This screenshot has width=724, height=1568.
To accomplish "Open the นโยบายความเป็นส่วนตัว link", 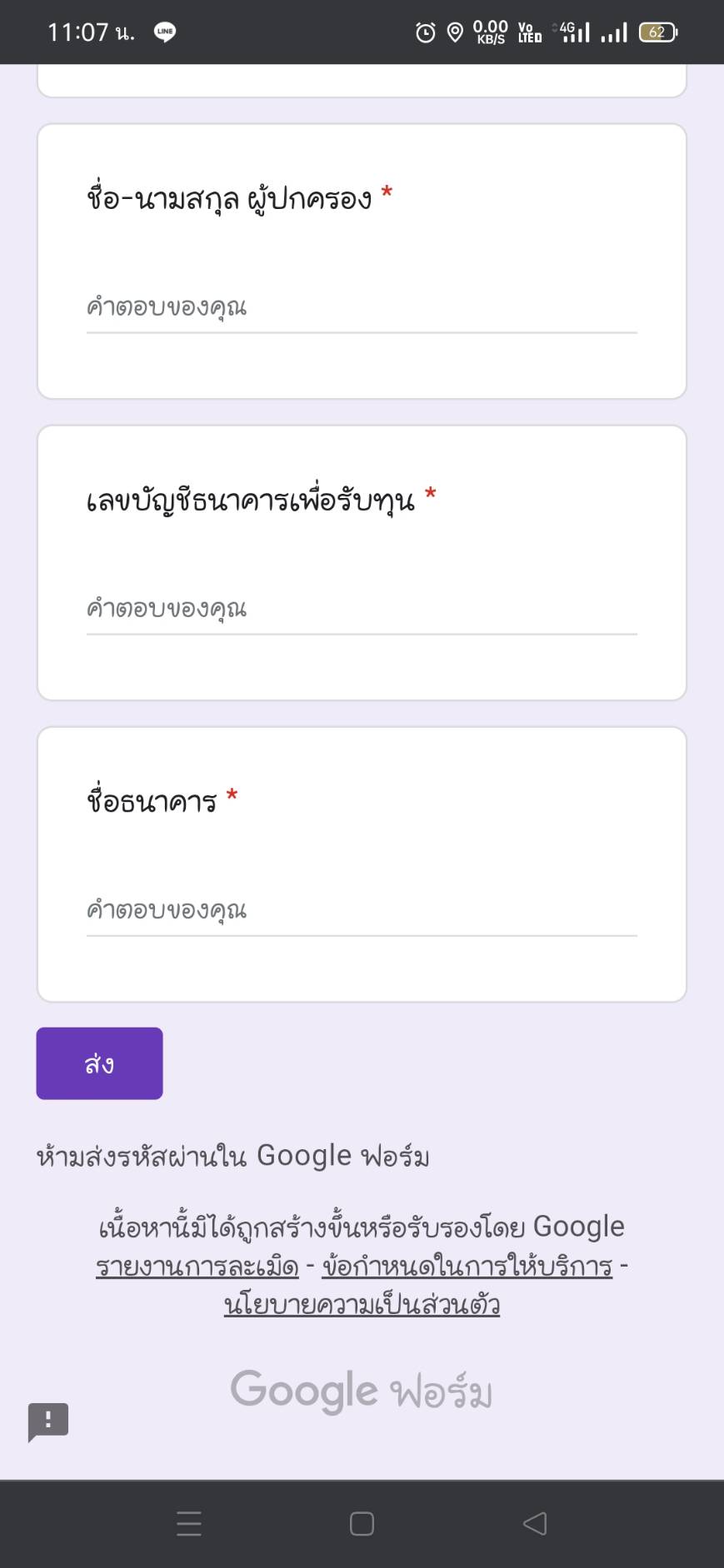I will pyautogui.click(x=362, y=1304).
